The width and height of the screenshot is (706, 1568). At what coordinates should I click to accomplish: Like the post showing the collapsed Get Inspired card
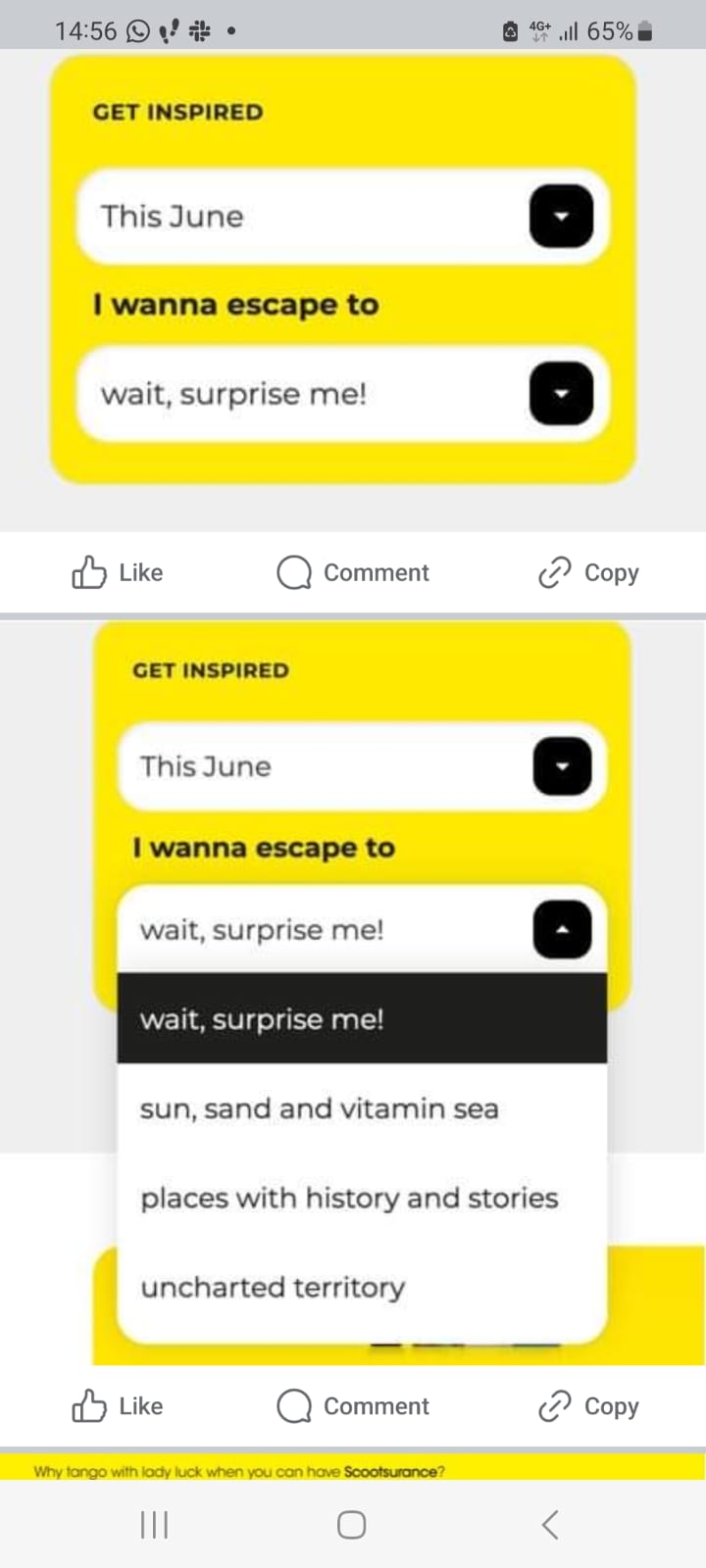118,572
